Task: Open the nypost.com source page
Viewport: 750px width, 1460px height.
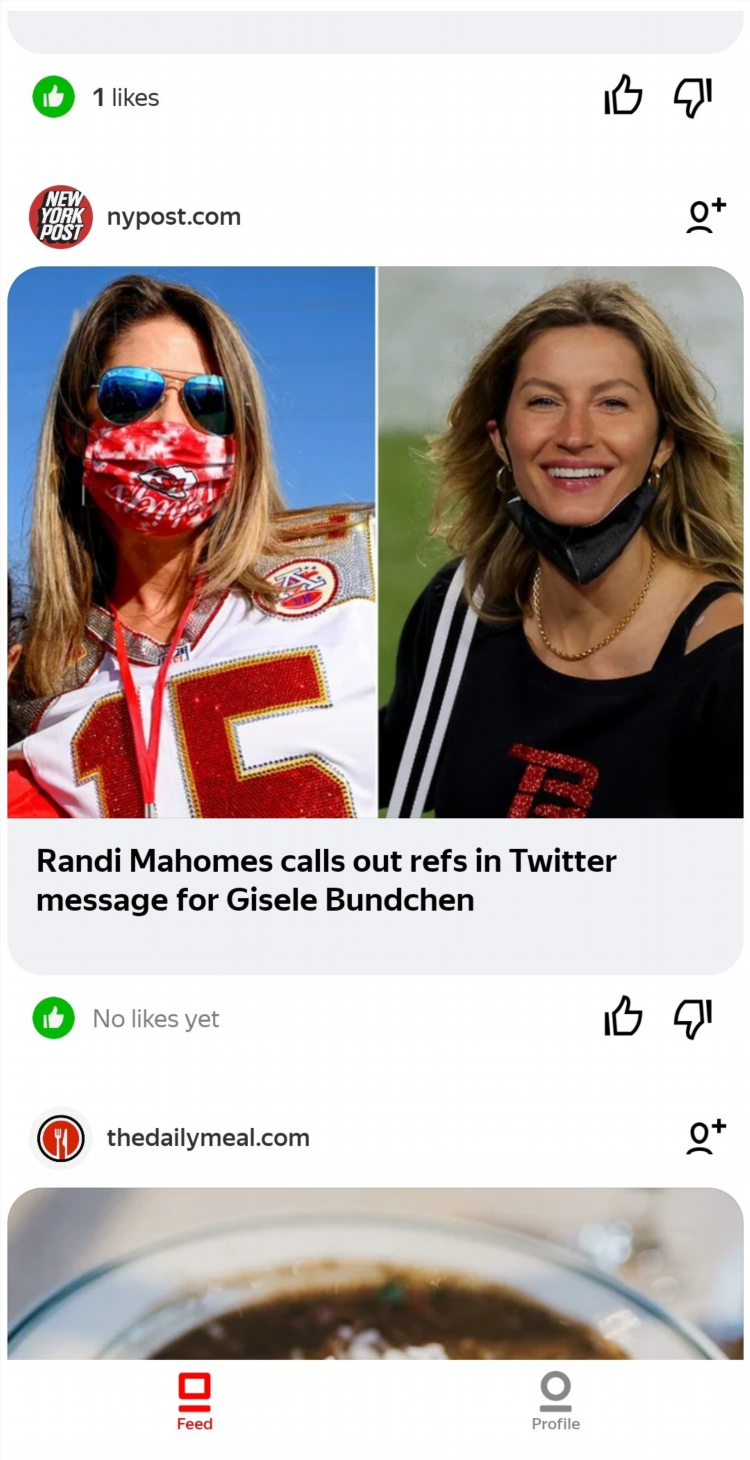Action: pyautogui.click(x=173, y=217)
